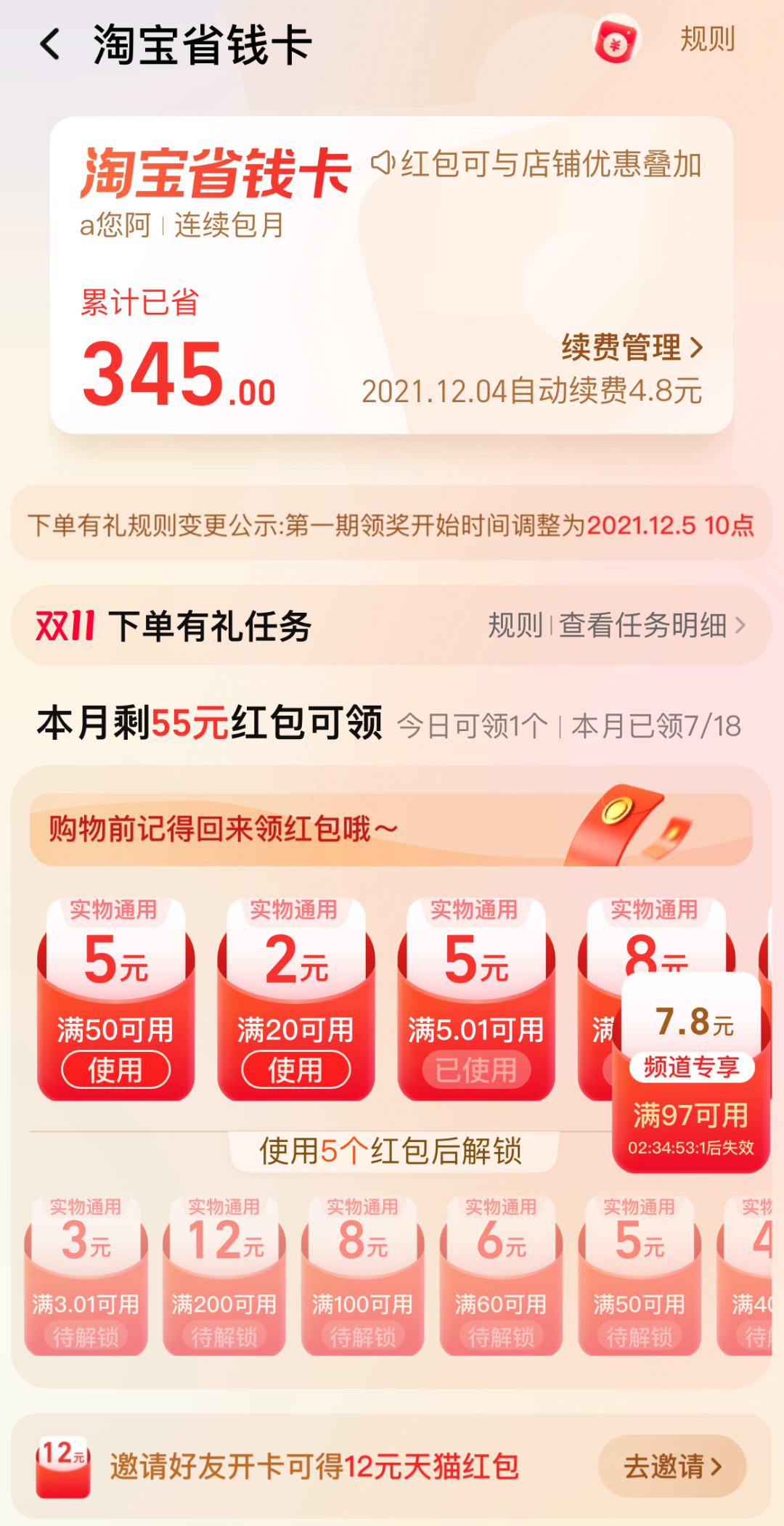Tap 使用 on the 2元 满20可用 coupon
This screenshot has height=1526, width=784.
coord(295,1070)
